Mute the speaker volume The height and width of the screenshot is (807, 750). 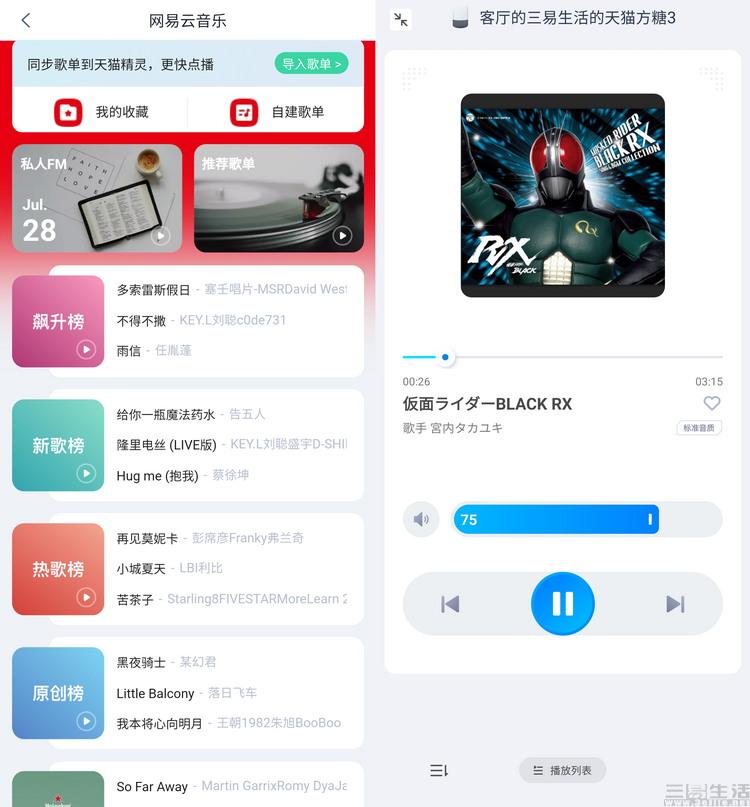pyautogui.click(x=421, y=519)
